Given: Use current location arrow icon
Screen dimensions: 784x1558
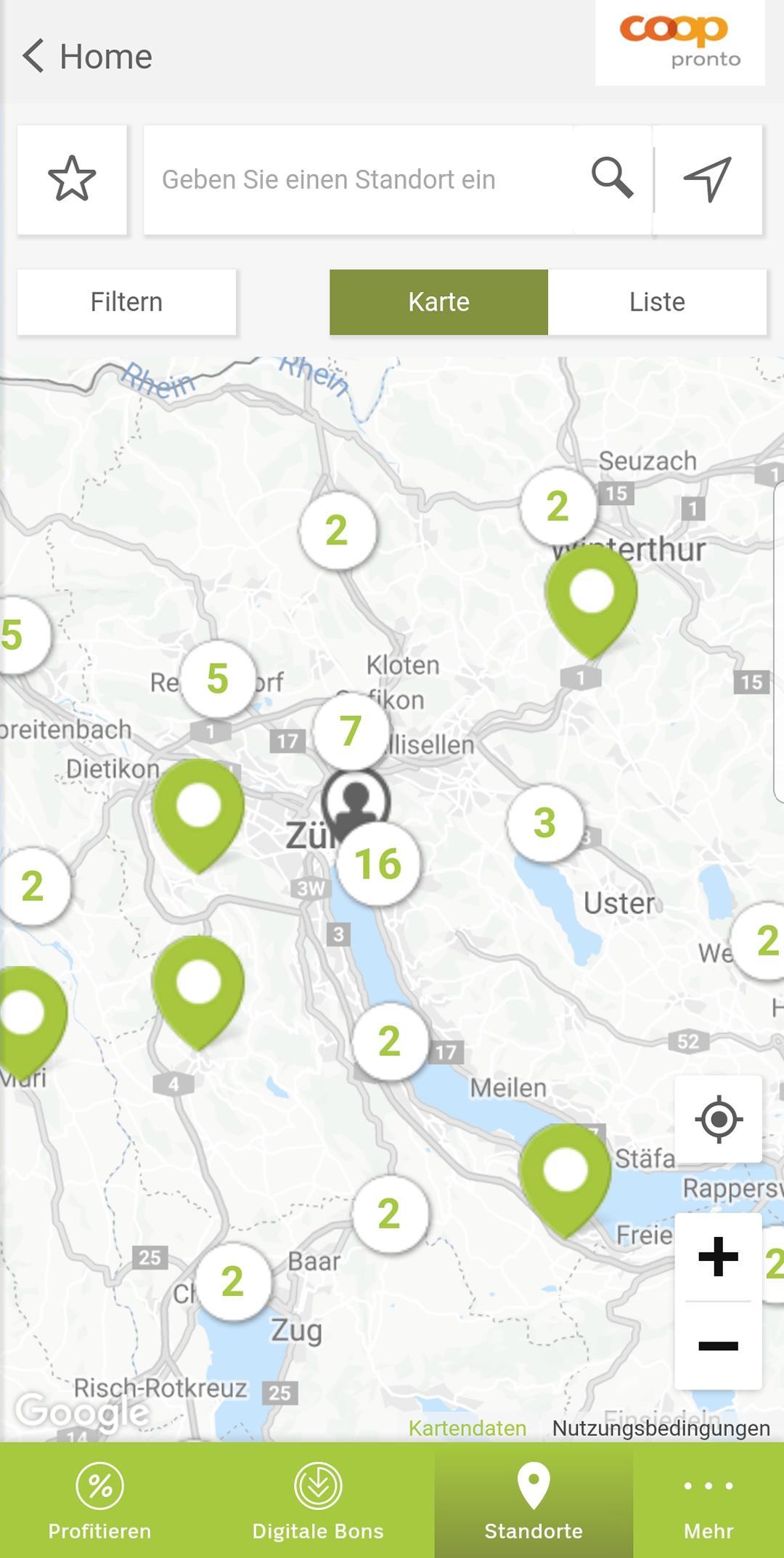Looking at the screenshot, I should click(708, 179).
